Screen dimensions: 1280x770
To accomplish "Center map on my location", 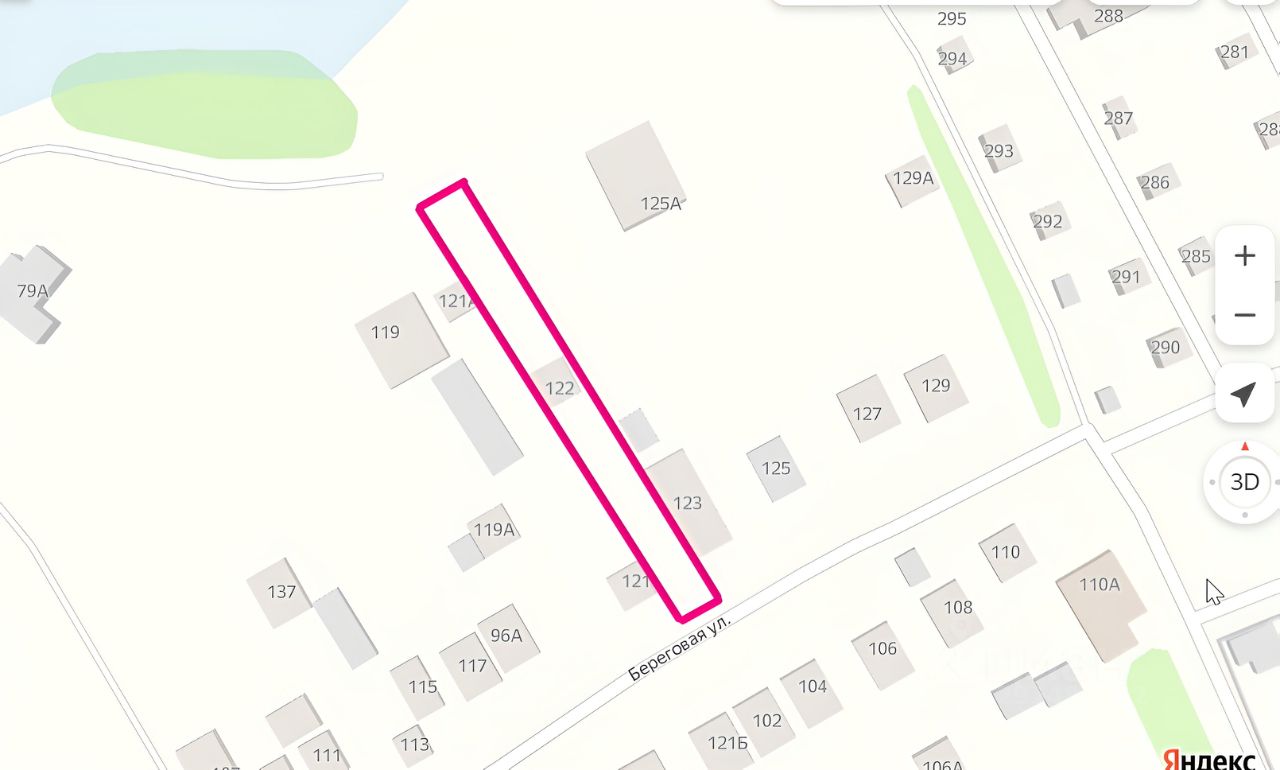I will [x=1243, y=394].
